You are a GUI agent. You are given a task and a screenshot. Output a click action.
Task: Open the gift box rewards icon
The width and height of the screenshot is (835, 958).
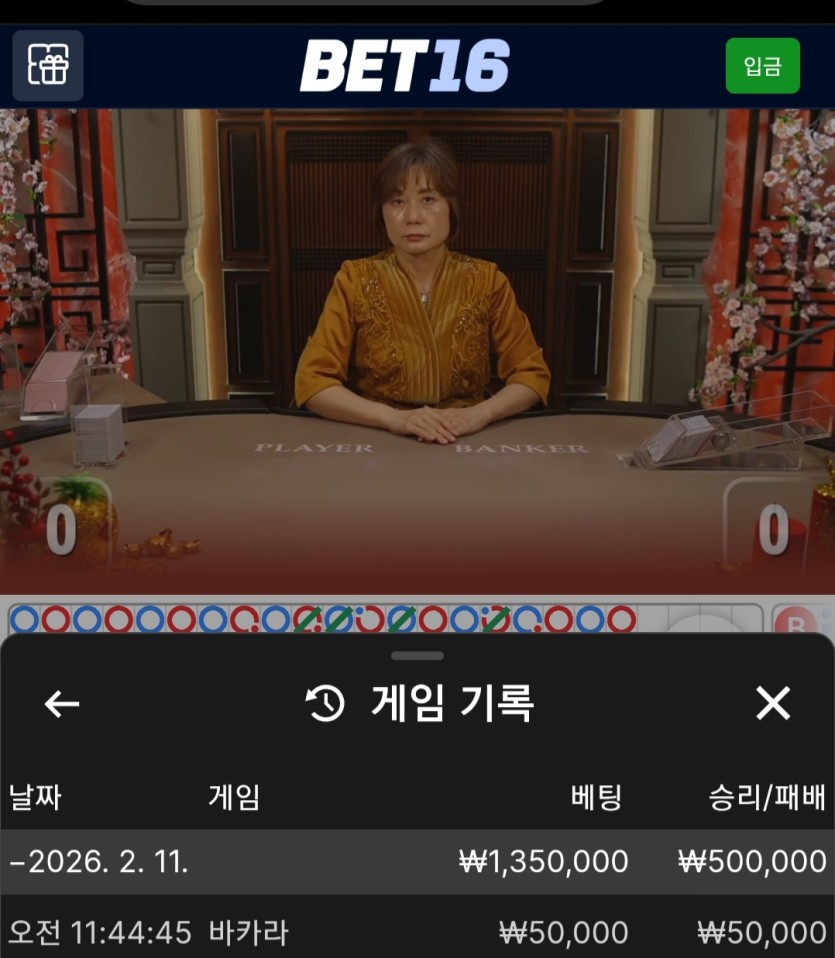(x=48, y=66)
